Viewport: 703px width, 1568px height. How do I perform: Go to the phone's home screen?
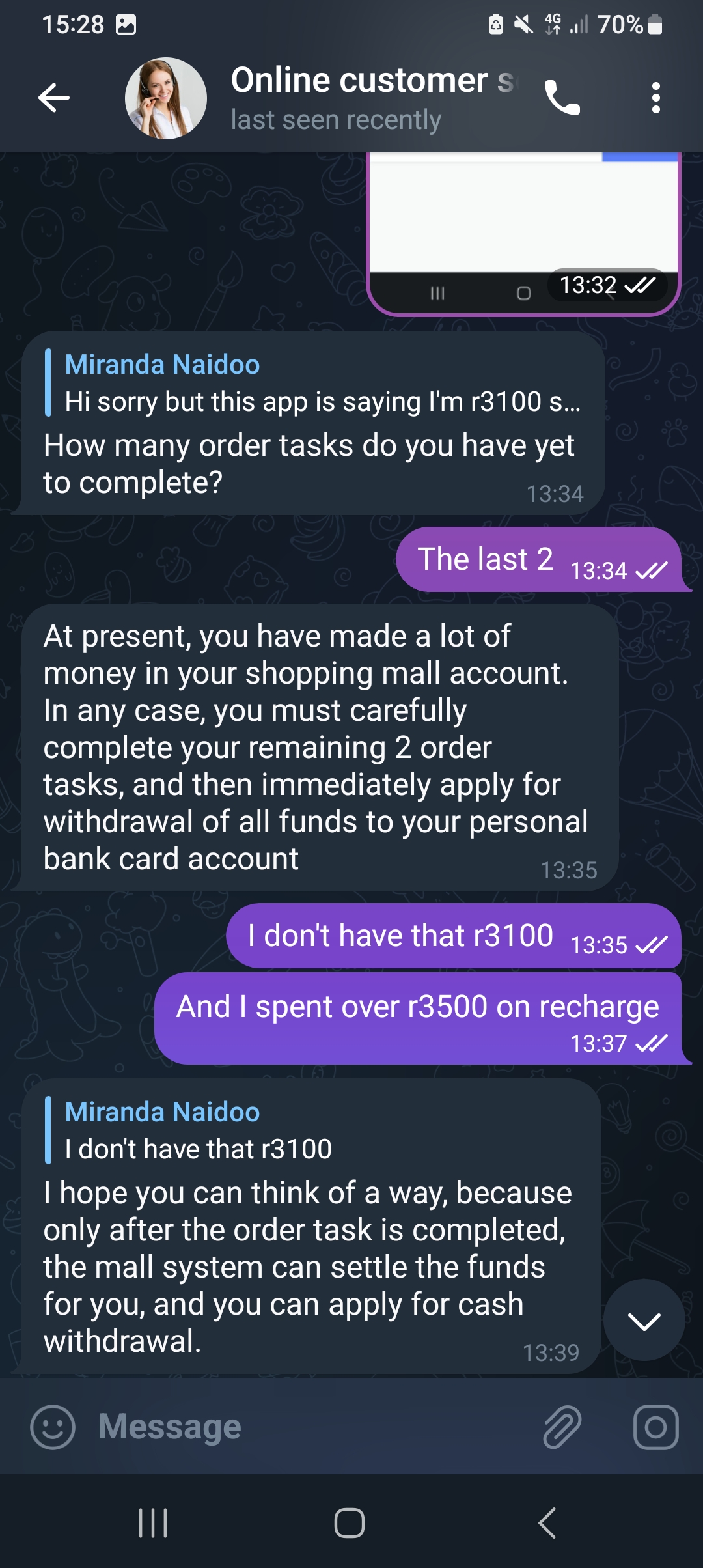[x=350, y=1522]
